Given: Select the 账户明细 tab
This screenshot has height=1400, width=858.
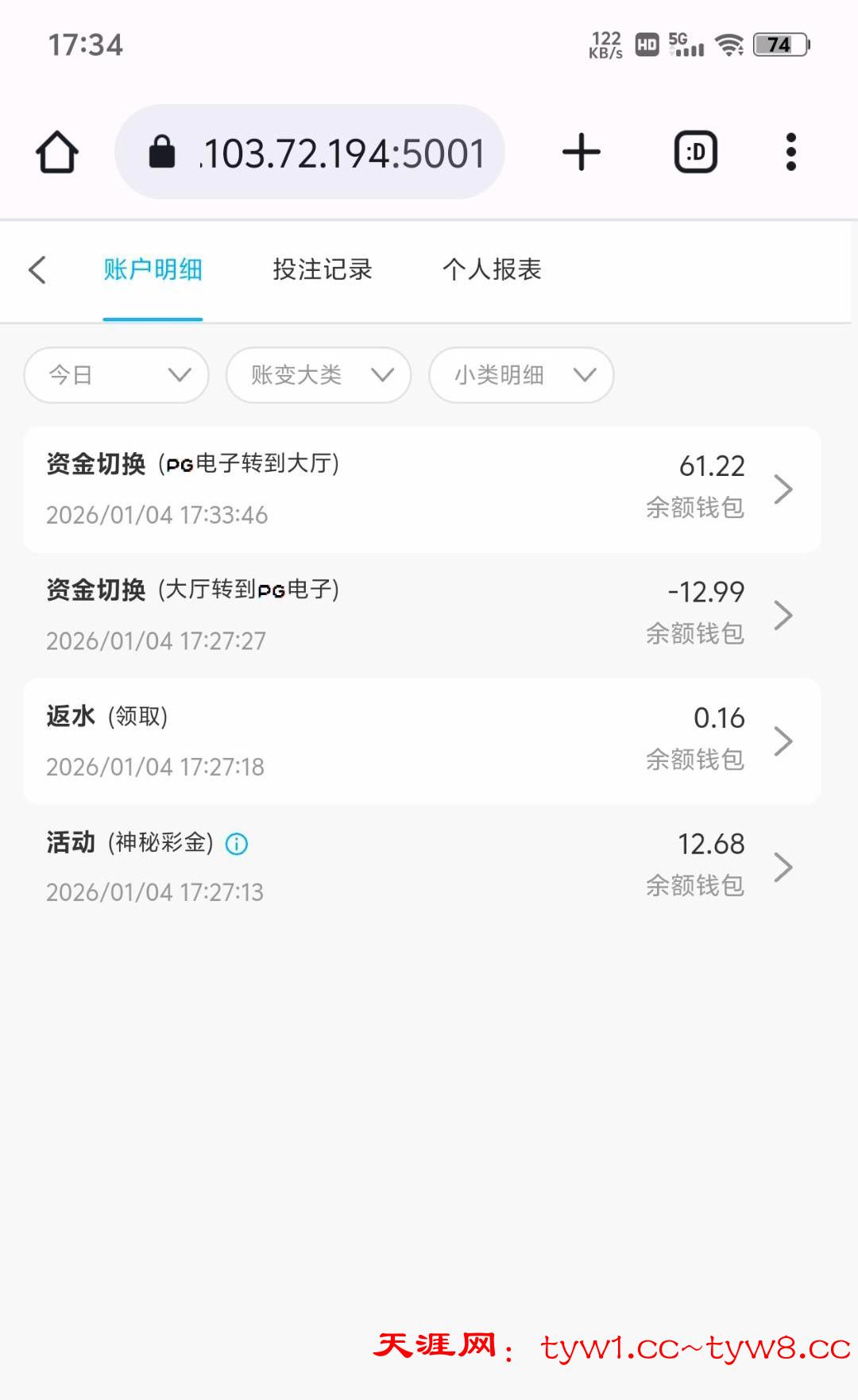Looking at the screenshot, I should [153, 270].
